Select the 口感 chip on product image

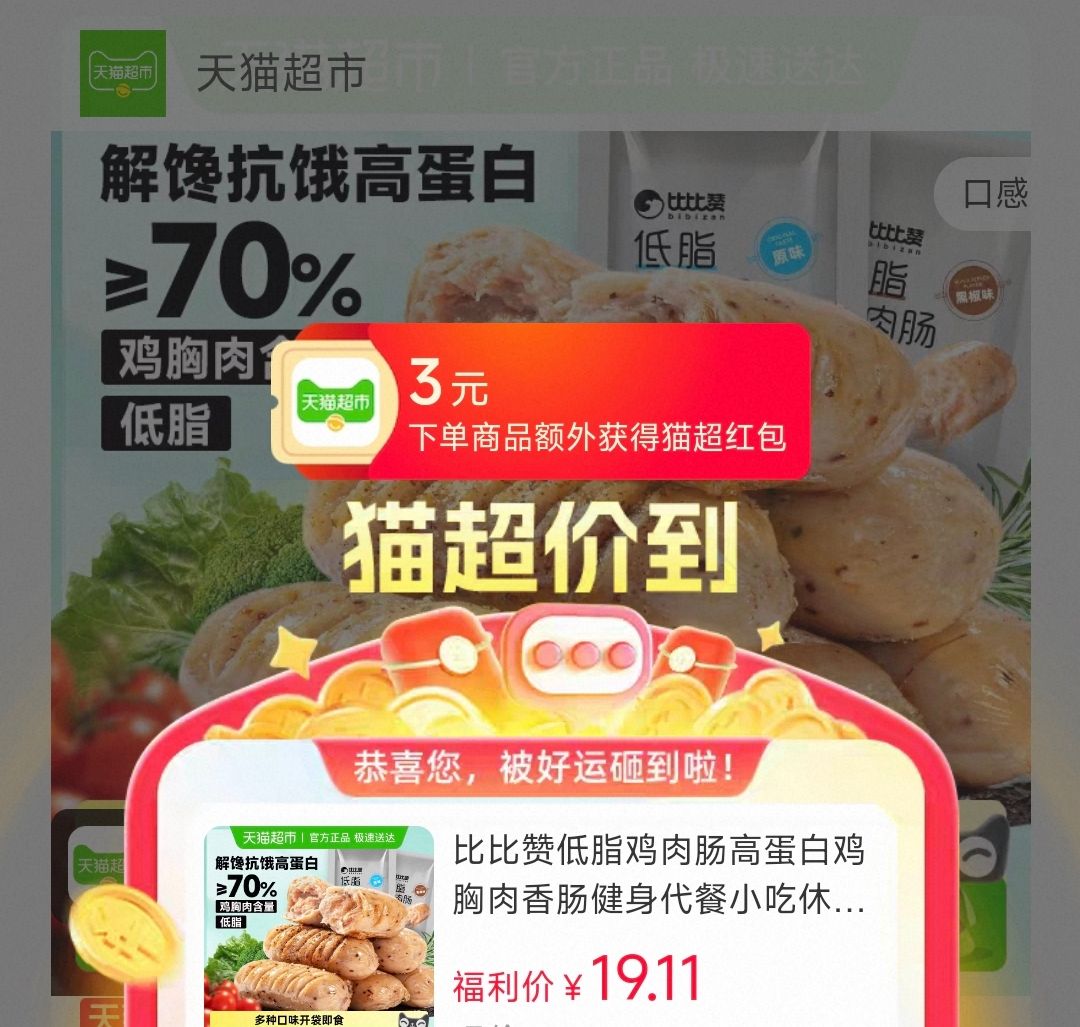pyautogui.click(x=992, y=193)
